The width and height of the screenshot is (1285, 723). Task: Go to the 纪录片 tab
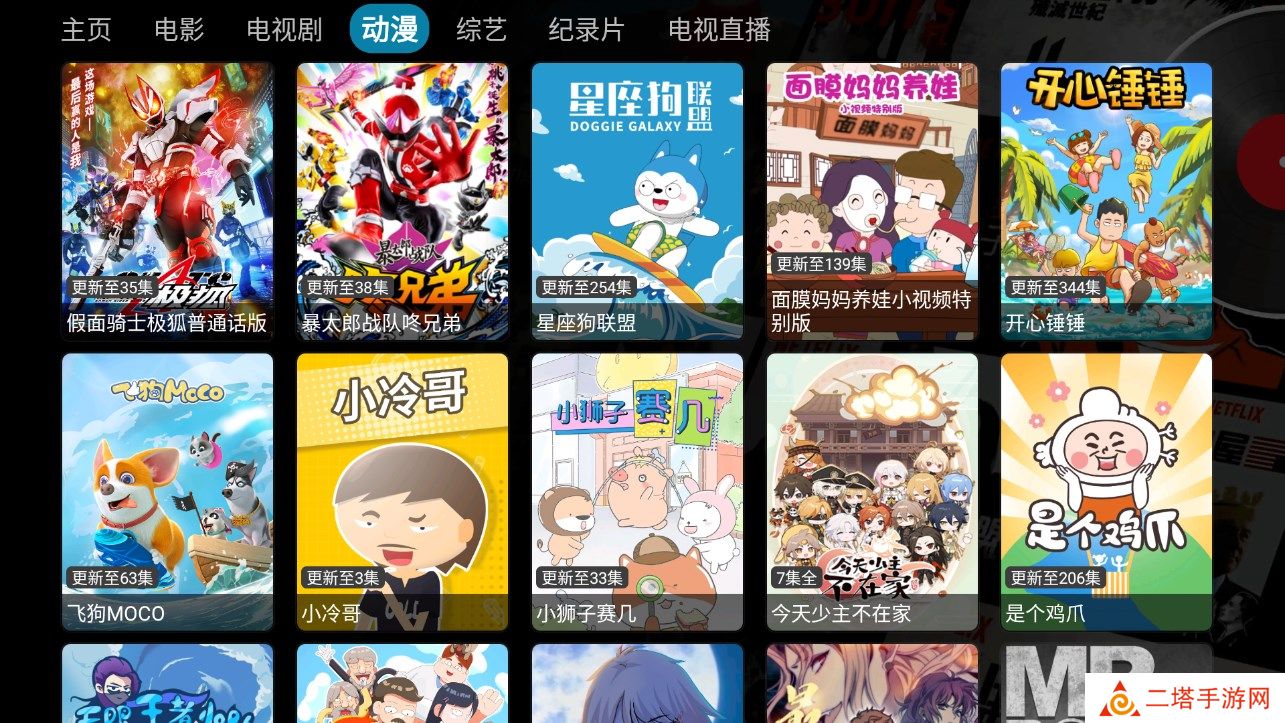586,30
